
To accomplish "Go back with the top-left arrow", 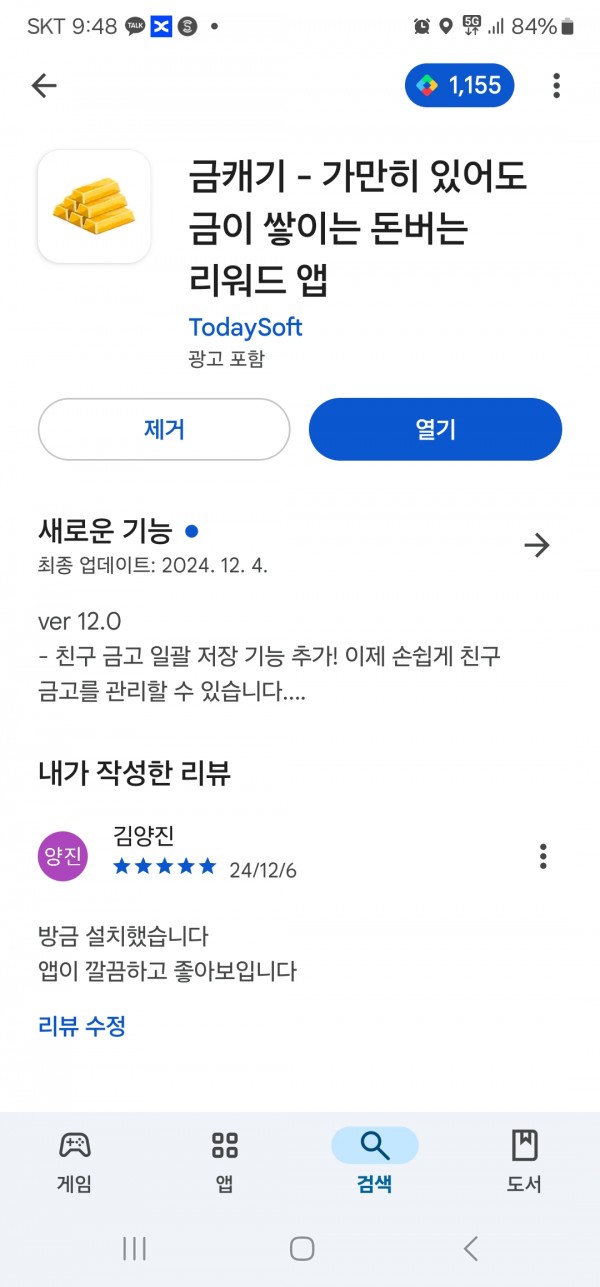I will (x=44, y=86).
